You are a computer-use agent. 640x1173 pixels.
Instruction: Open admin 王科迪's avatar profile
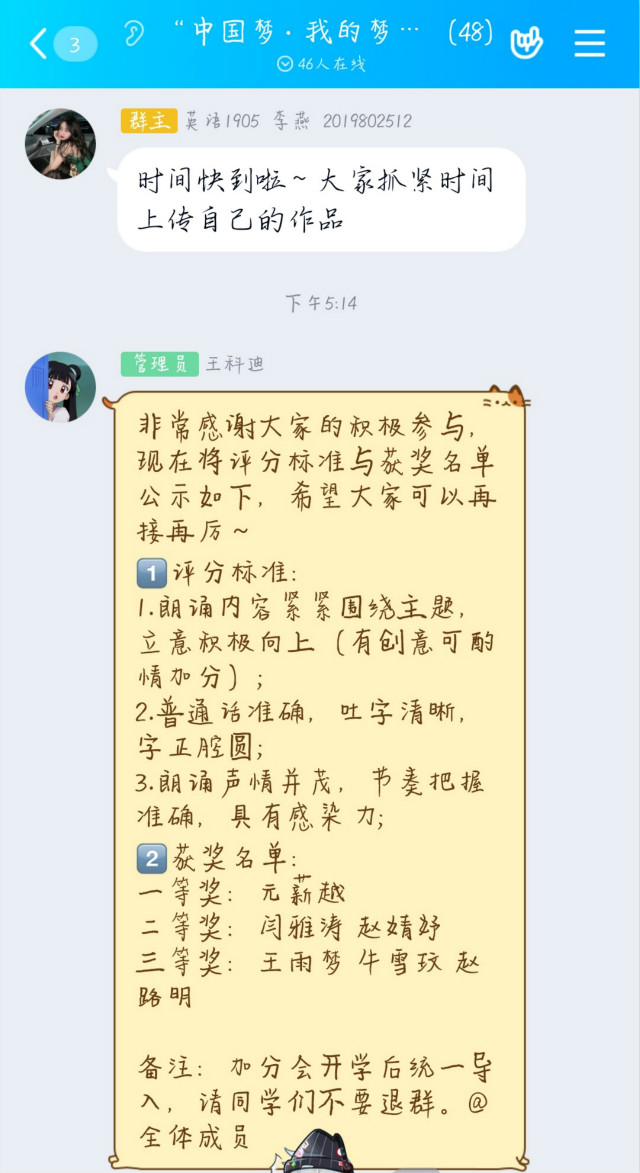(60, 387)
